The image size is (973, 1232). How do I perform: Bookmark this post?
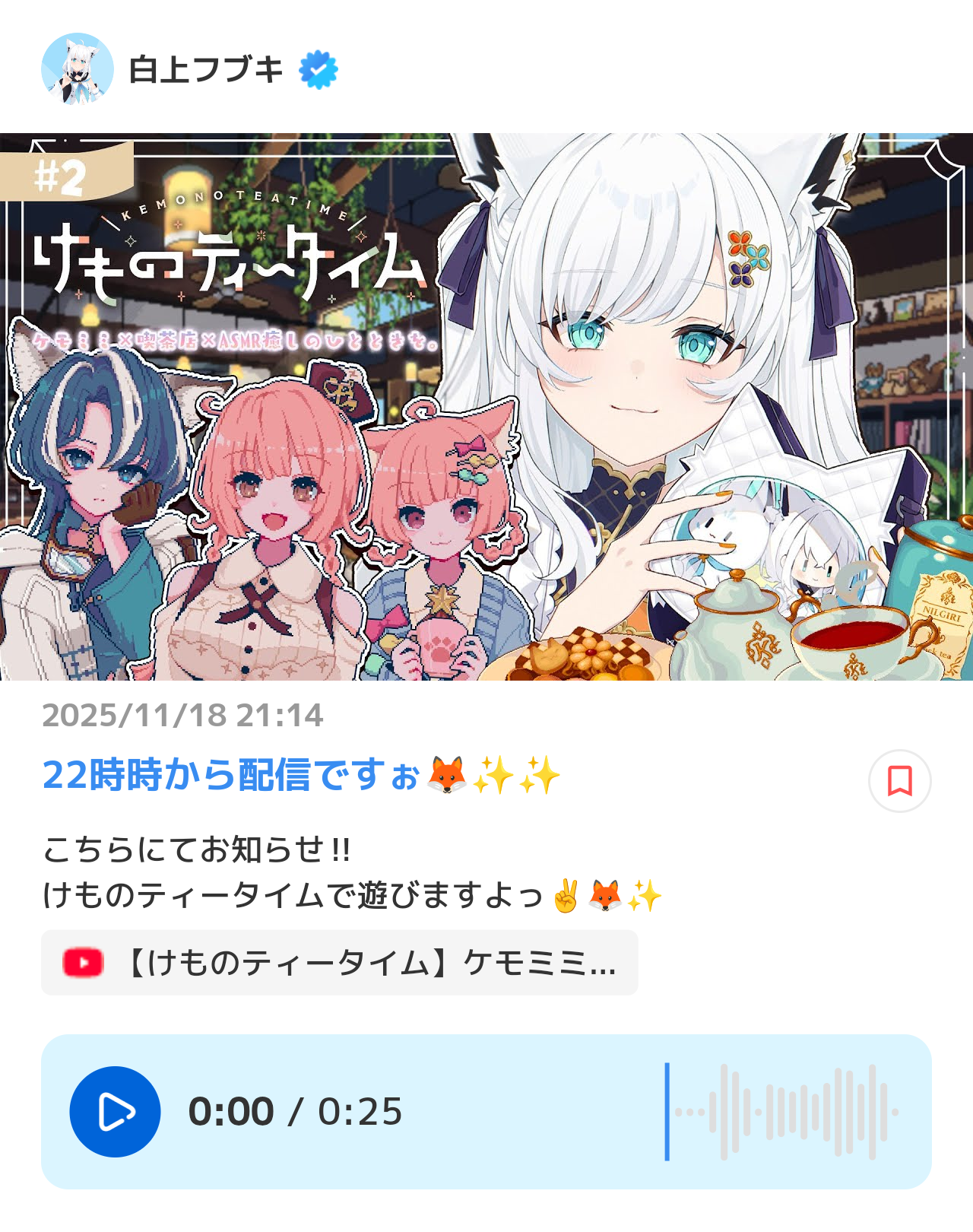899,781
